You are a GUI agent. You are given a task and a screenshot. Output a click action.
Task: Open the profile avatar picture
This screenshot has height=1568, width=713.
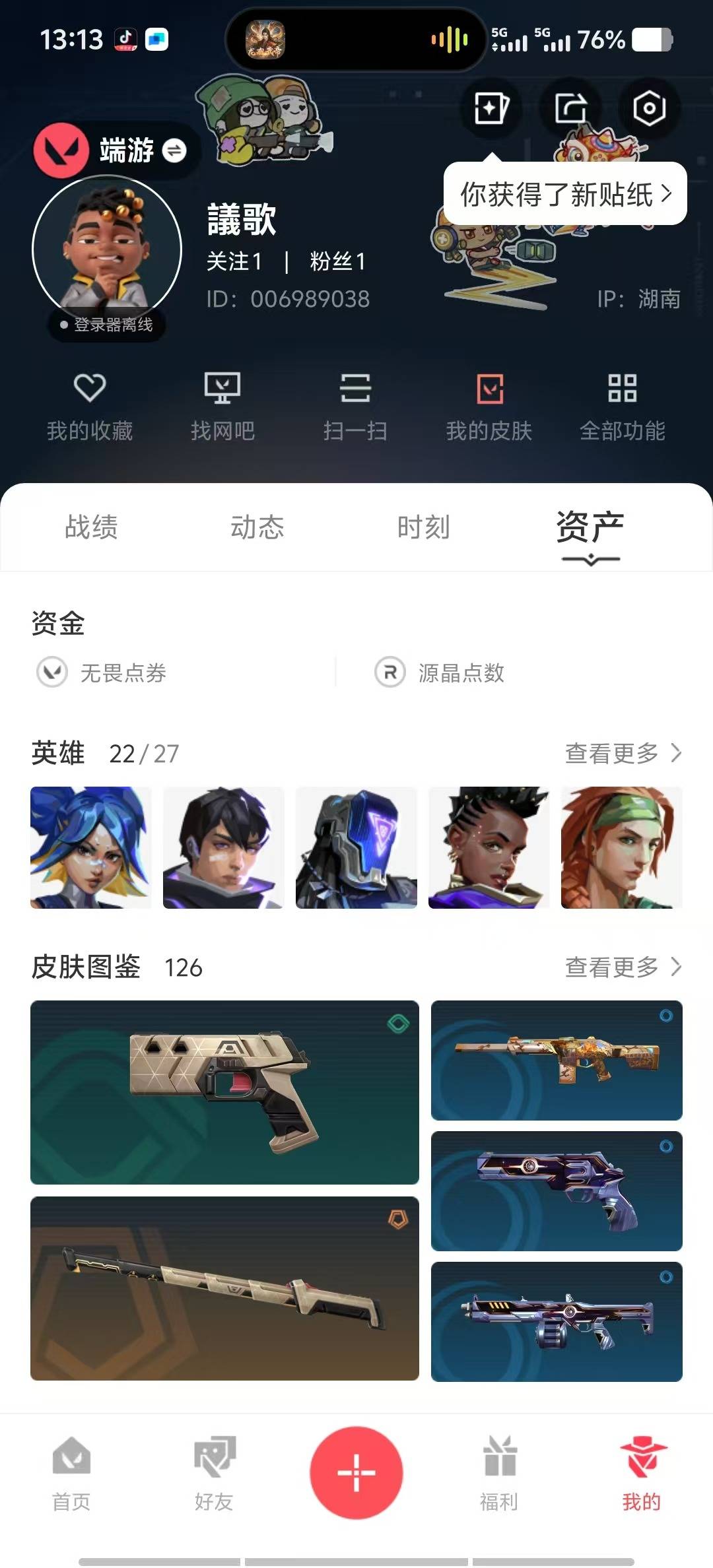(107, 250)
